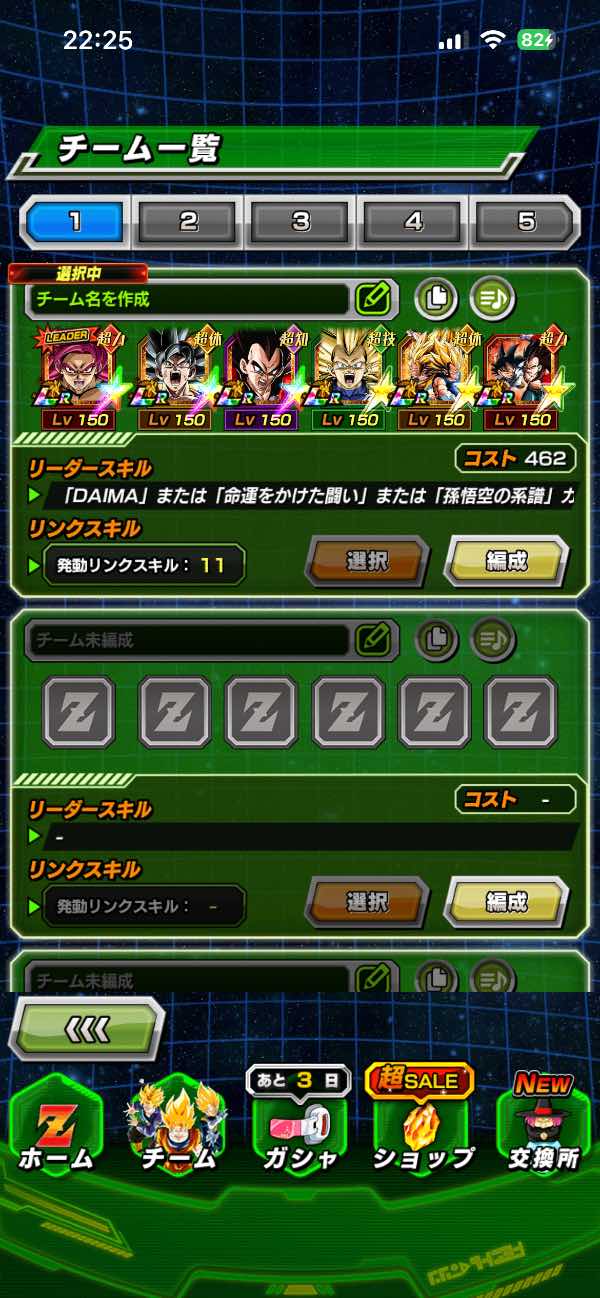Open ホーム from the bottom menu
The width and height of the screenshot is (600, 1298).
point(57,1130)
